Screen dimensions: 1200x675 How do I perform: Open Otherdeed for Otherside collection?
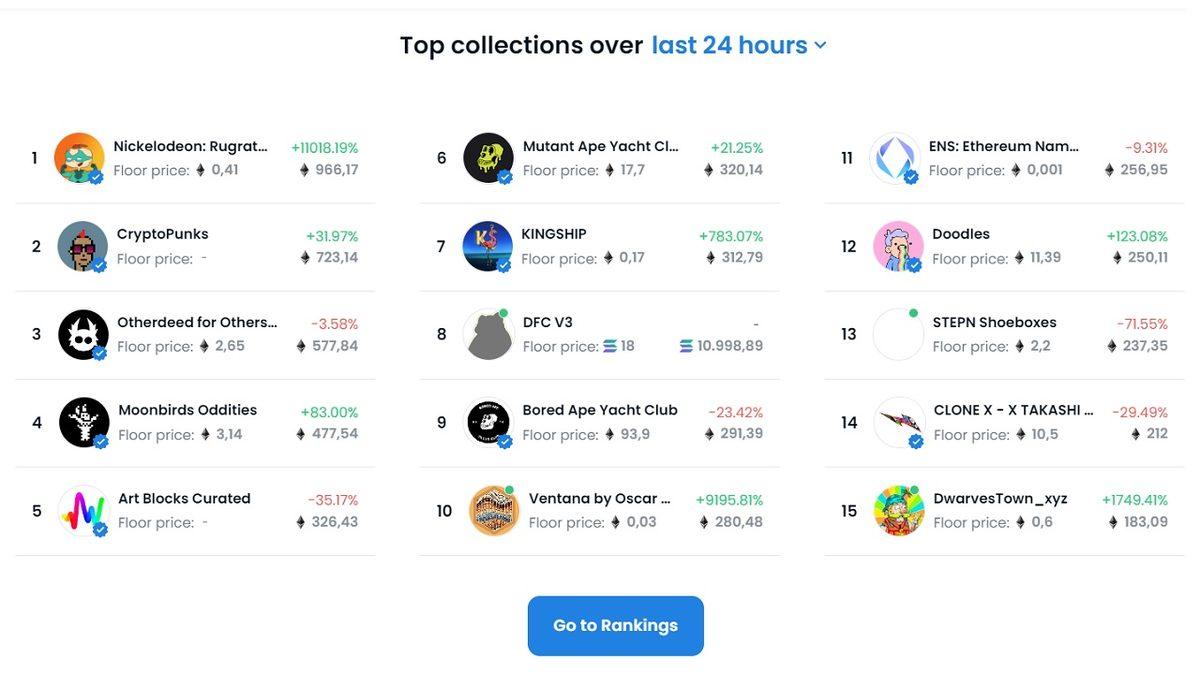(x=196, y=322)
